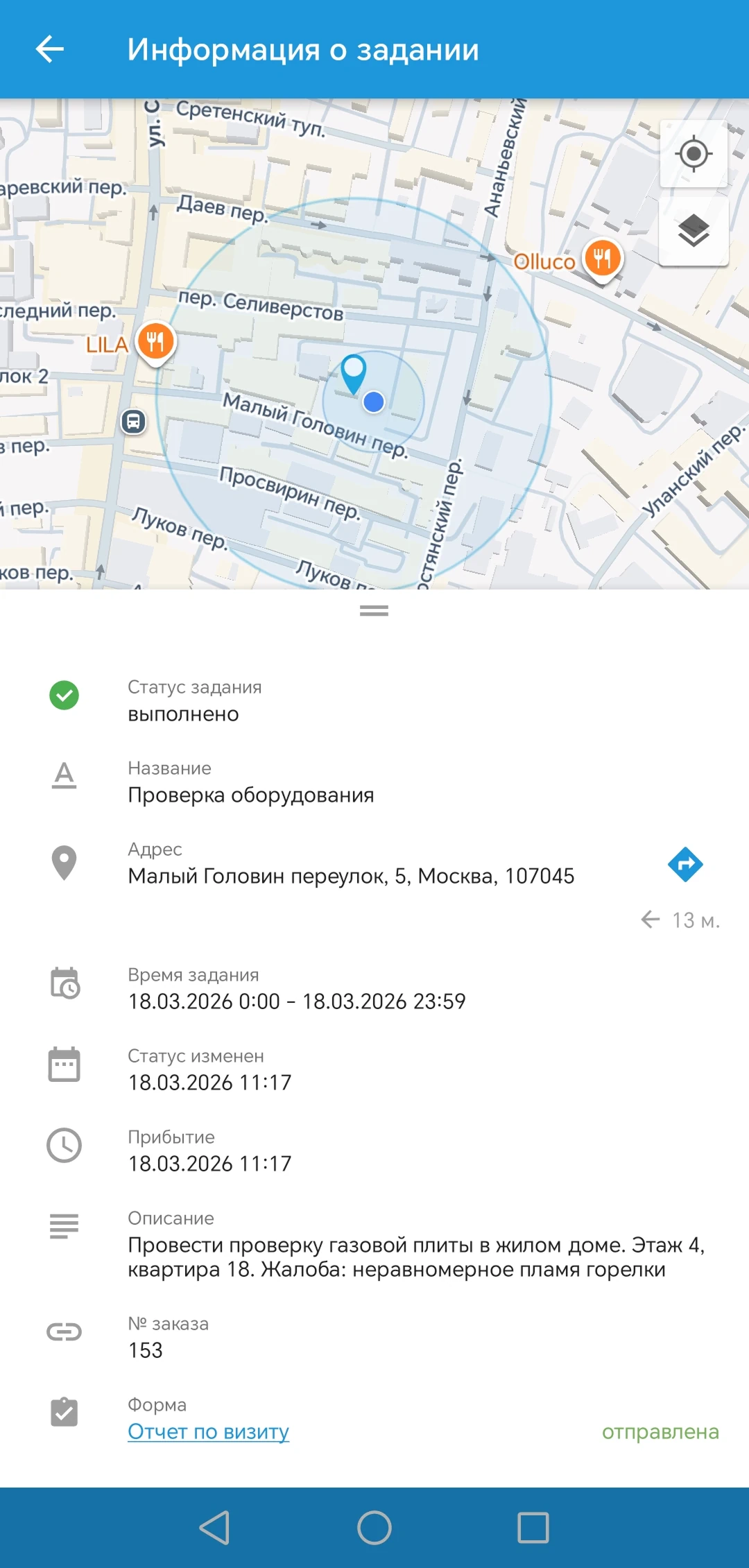Tap the link icon next to № заказа

[x=64, y=1331]
